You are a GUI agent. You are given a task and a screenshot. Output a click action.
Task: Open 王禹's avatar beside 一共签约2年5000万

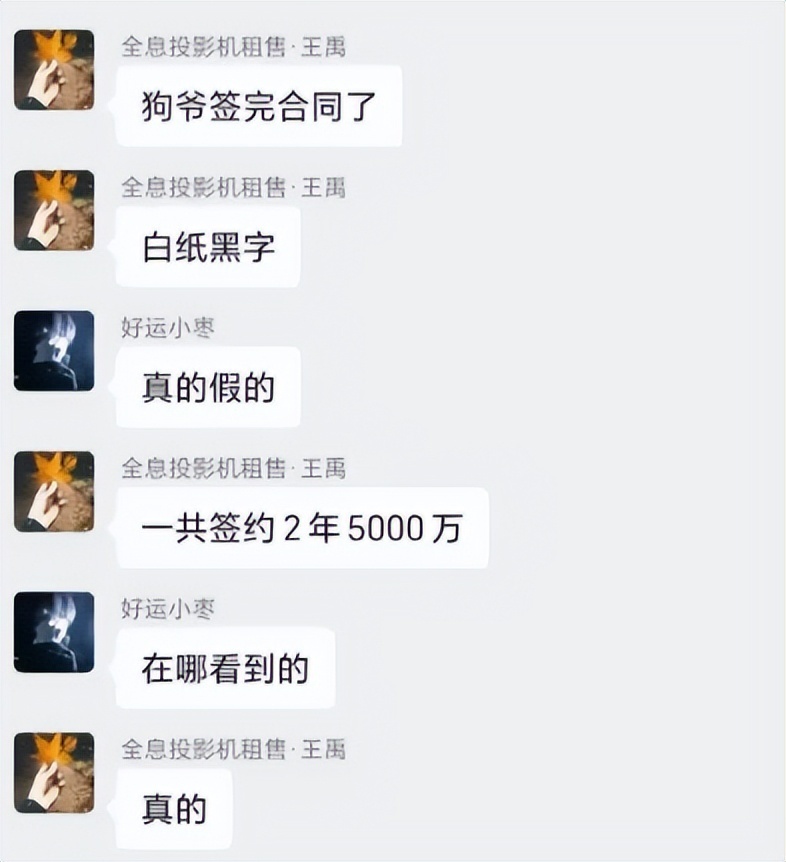point(54,491)
